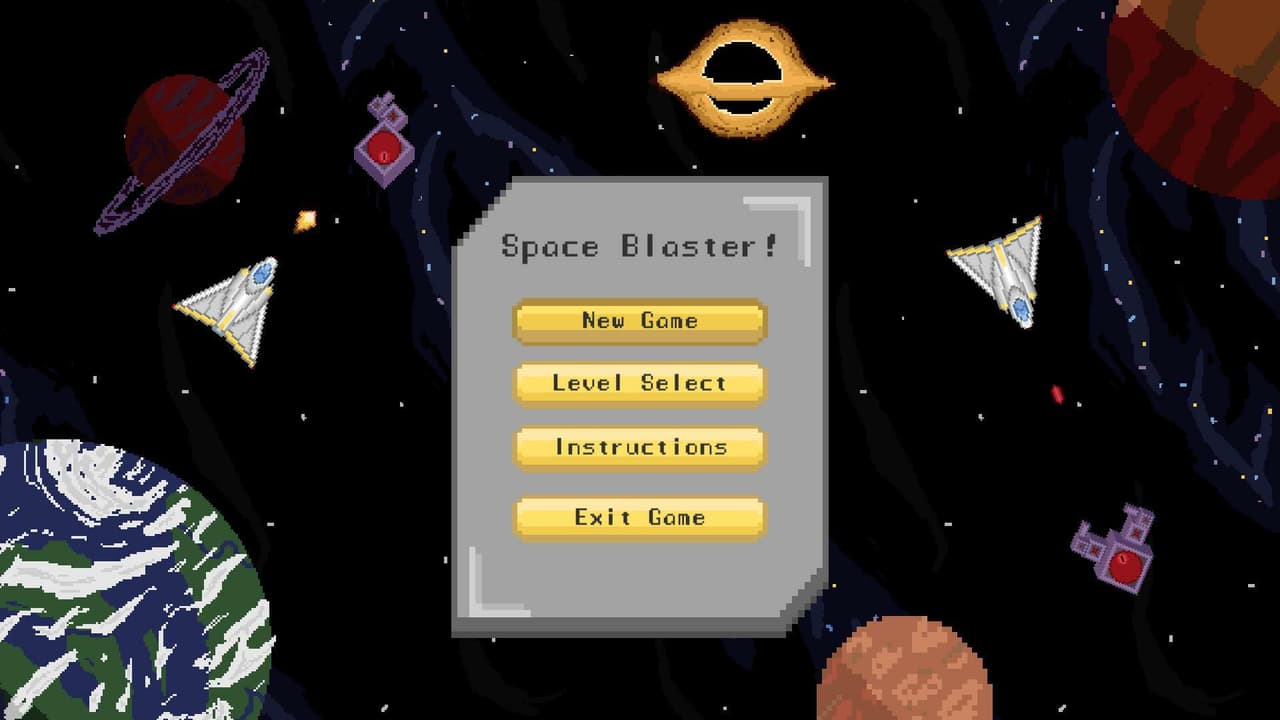View the Instructions

pyautogui.click(x=640, y=447)
